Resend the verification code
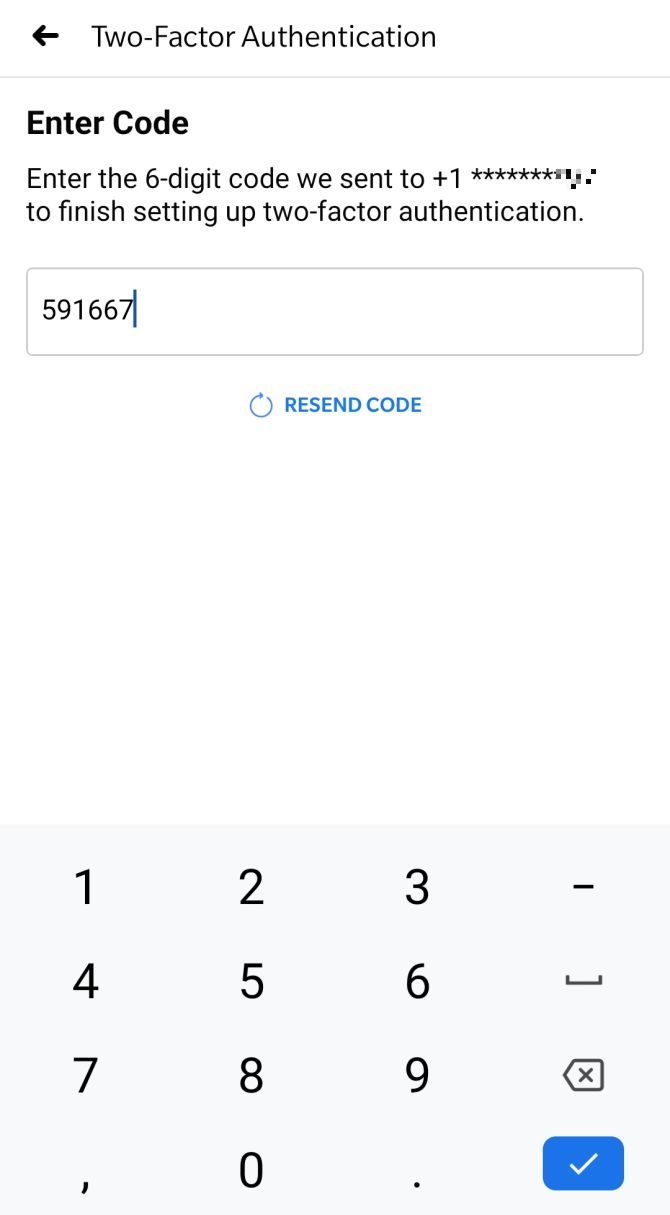This screenshot has width=670, height=1215. click(336, 405)
